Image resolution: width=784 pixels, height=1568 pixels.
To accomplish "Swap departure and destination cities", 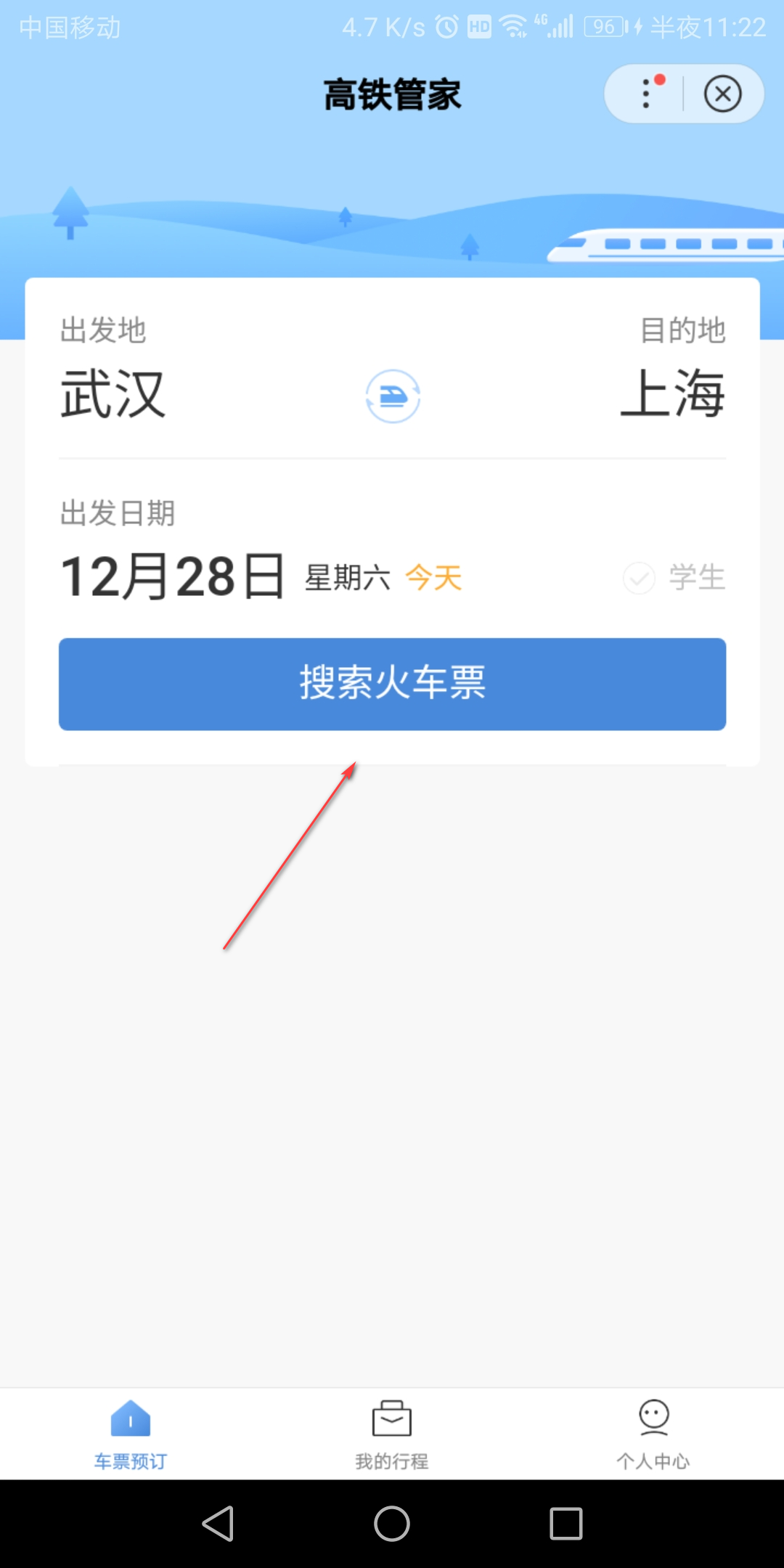I will pyautogui.click(x=393, y=396).
